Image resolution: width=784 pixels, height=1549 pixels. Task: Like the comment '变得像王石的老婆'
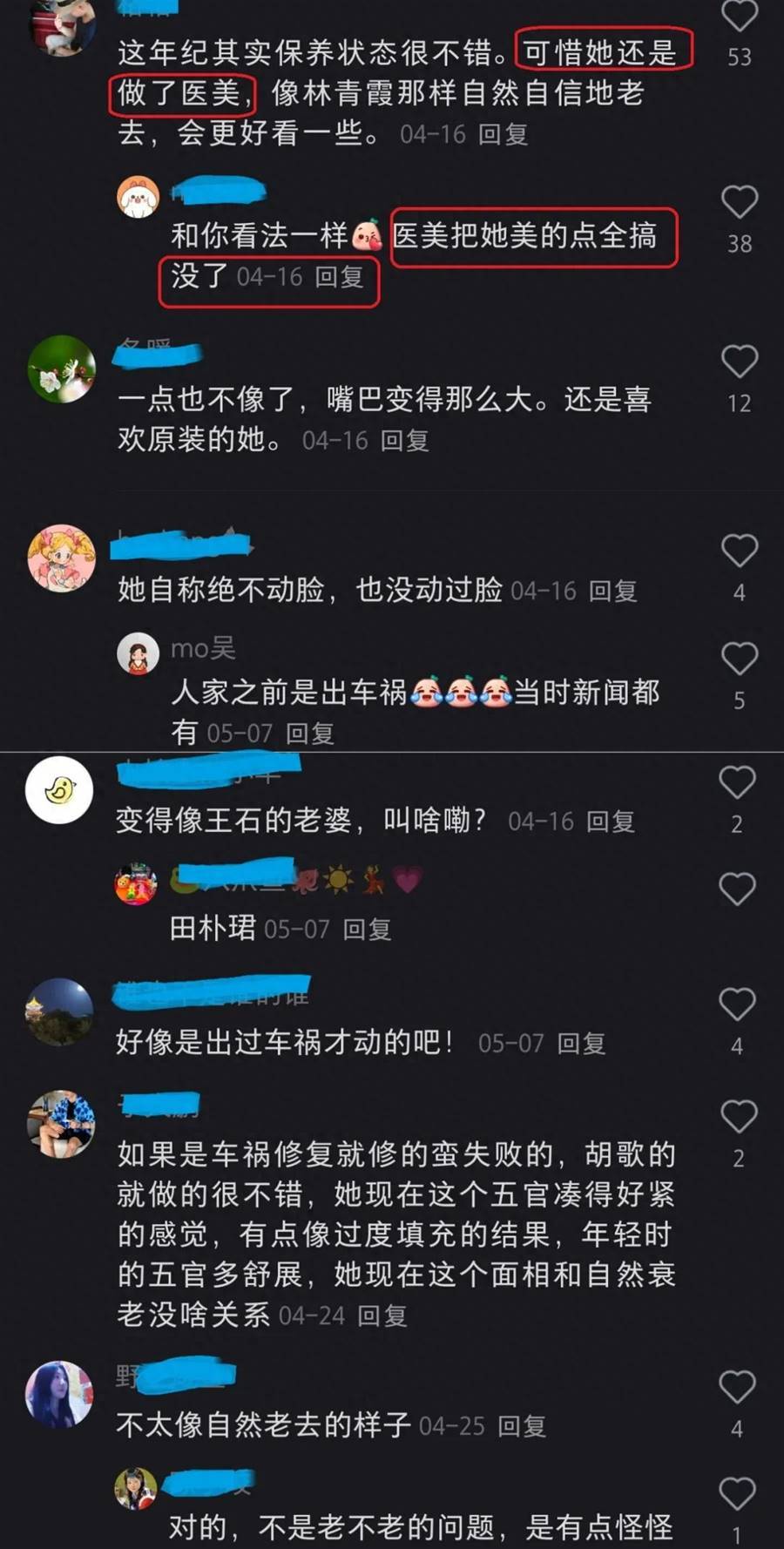click(737, 783)
